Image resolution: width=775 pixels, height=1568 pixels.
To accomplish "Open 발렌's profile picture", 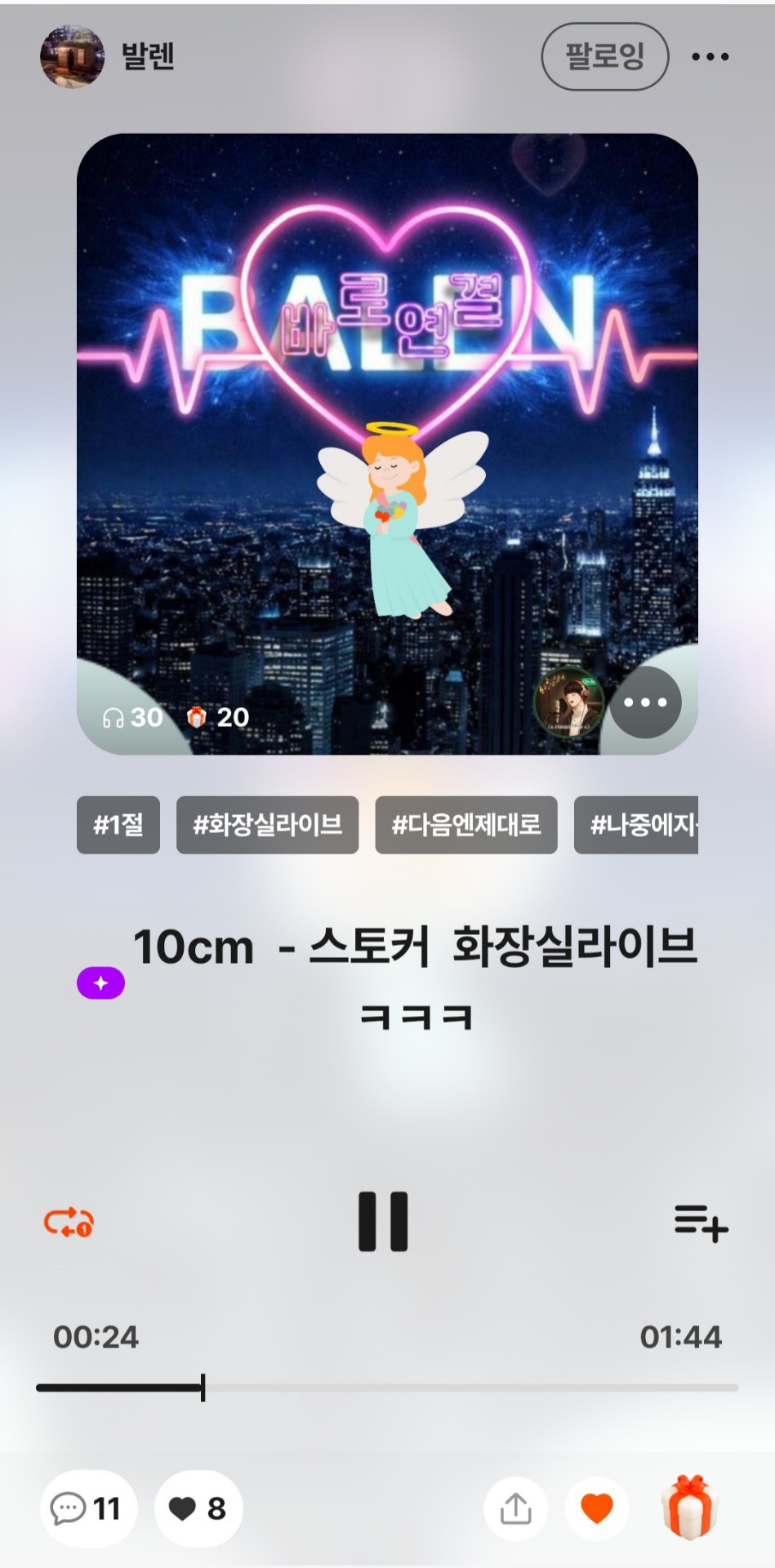I will coord(72,56).
